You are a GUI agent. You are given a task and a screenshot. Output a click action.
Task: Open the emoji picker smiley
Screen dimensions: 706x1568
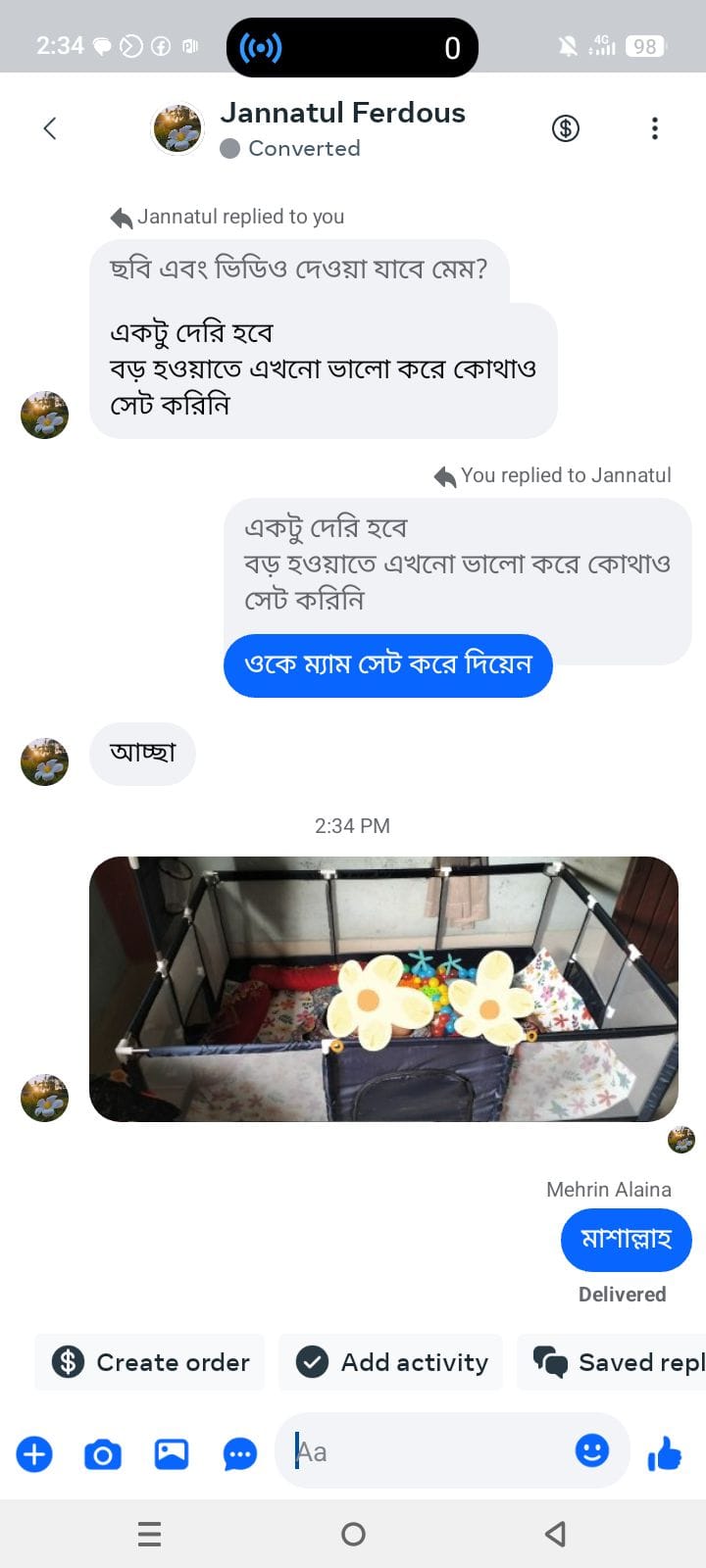point(591,1450)
